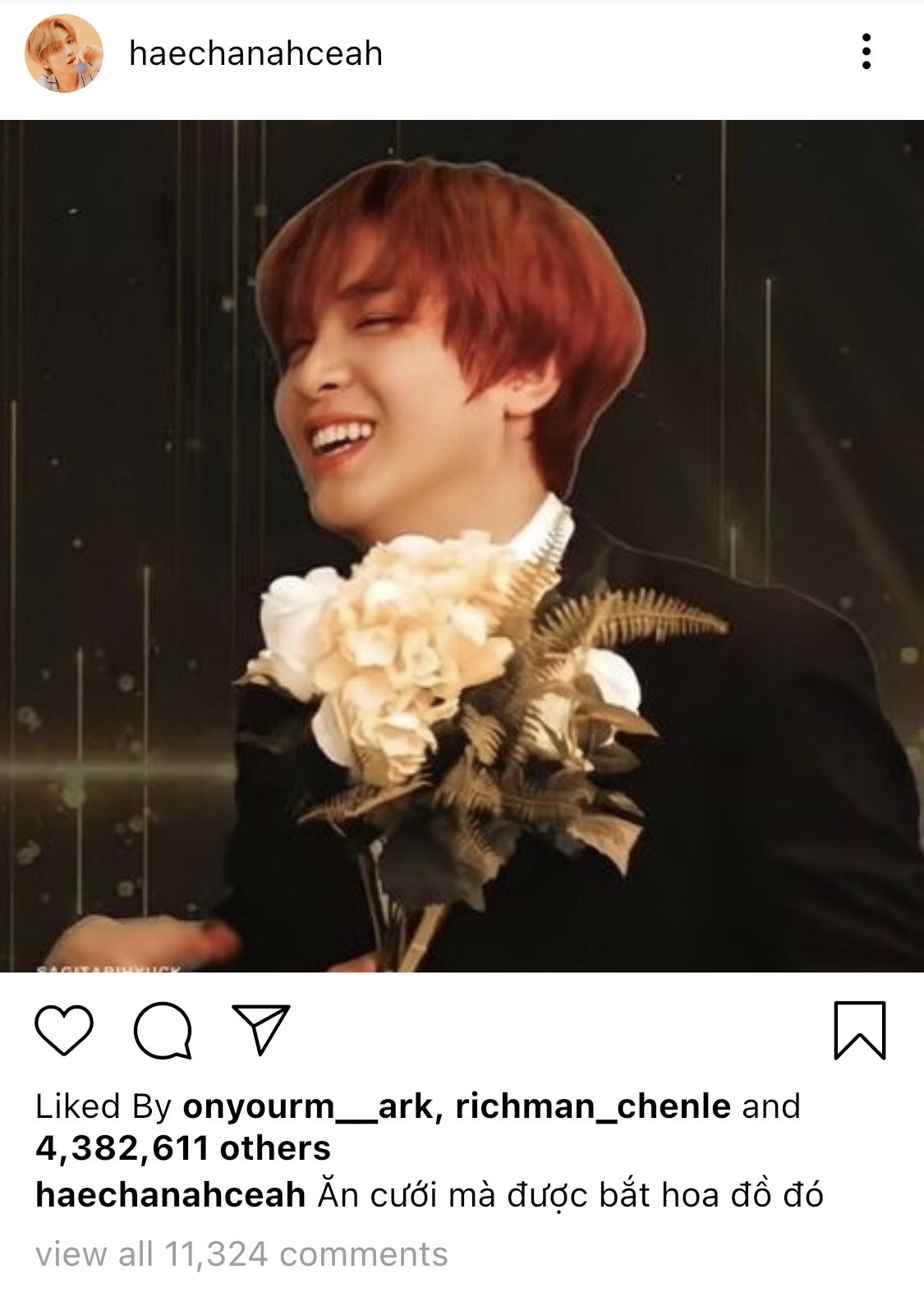Open the post photo
Screen dimensions: 924x1292
point(462,546)
